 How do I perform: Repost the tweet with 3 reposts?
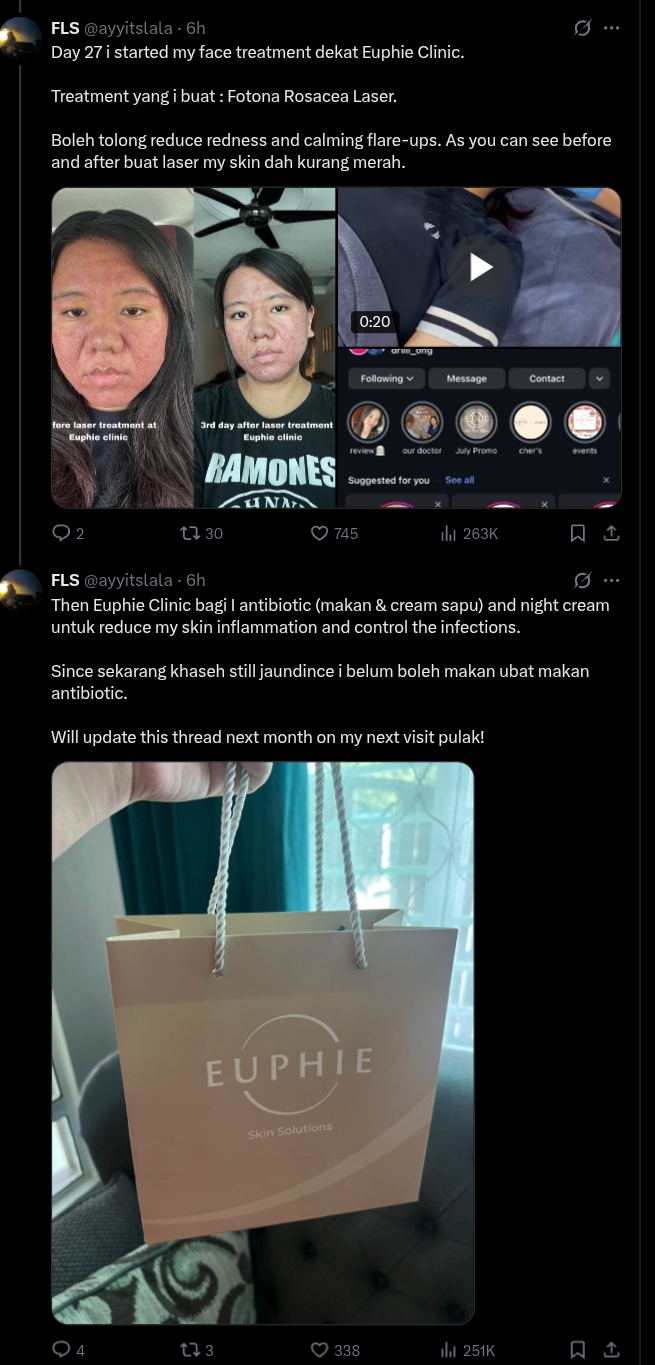coord(189,1350)
